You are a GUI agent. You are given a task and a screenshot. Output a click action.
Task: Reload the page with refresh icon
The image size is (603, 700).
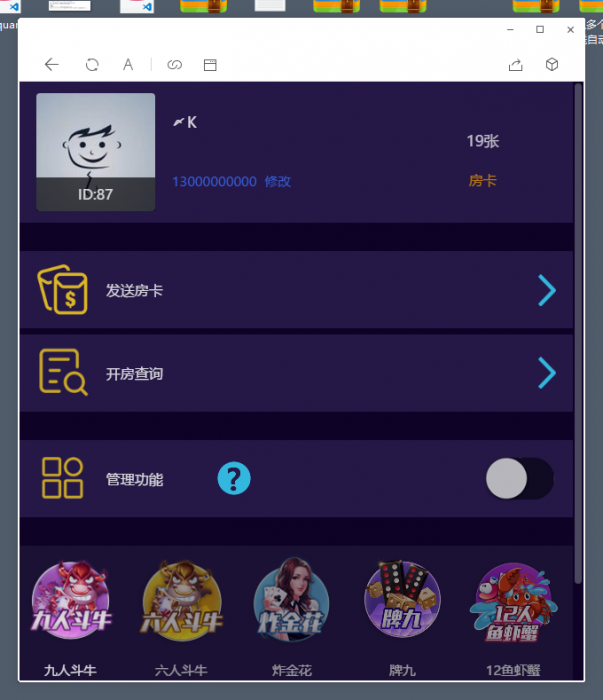92,65
